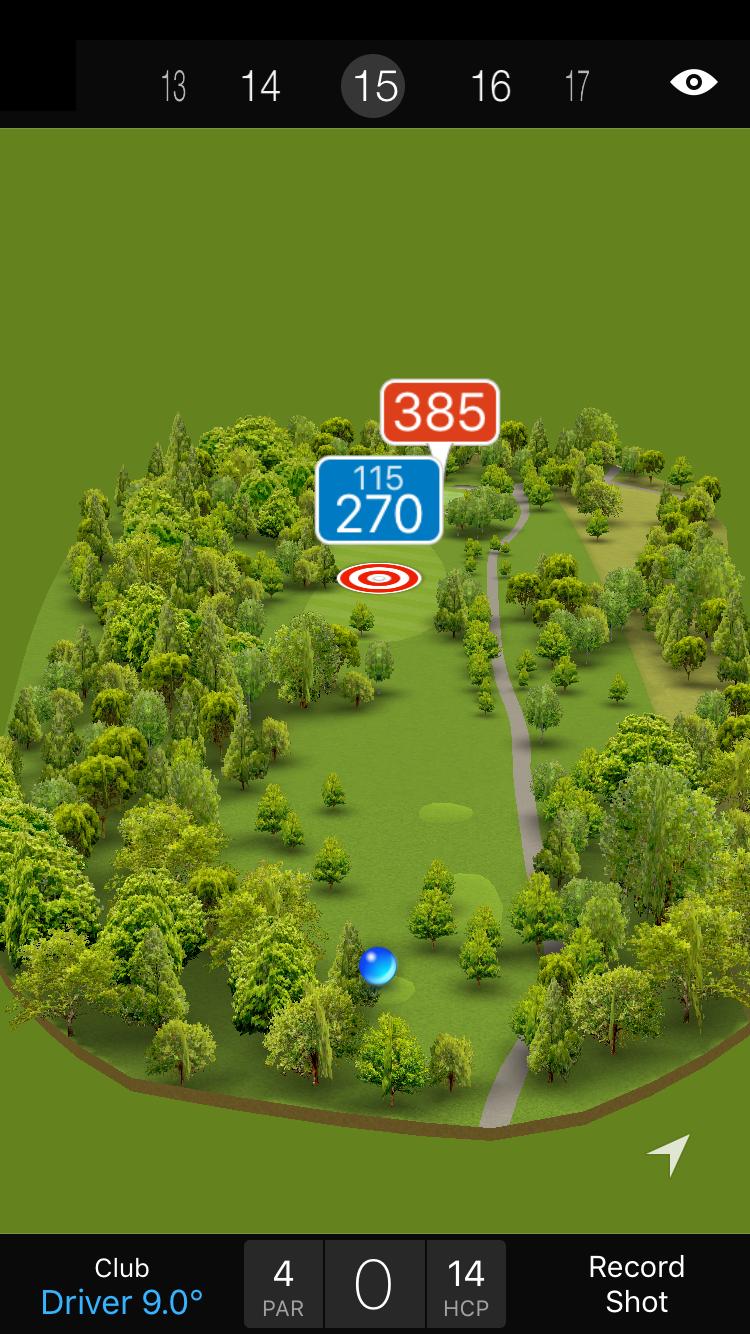Tap the red 385 distance flag
The height and width of the screenshot is (1334, 750).
pyautogui.click(x=440, y=411)
